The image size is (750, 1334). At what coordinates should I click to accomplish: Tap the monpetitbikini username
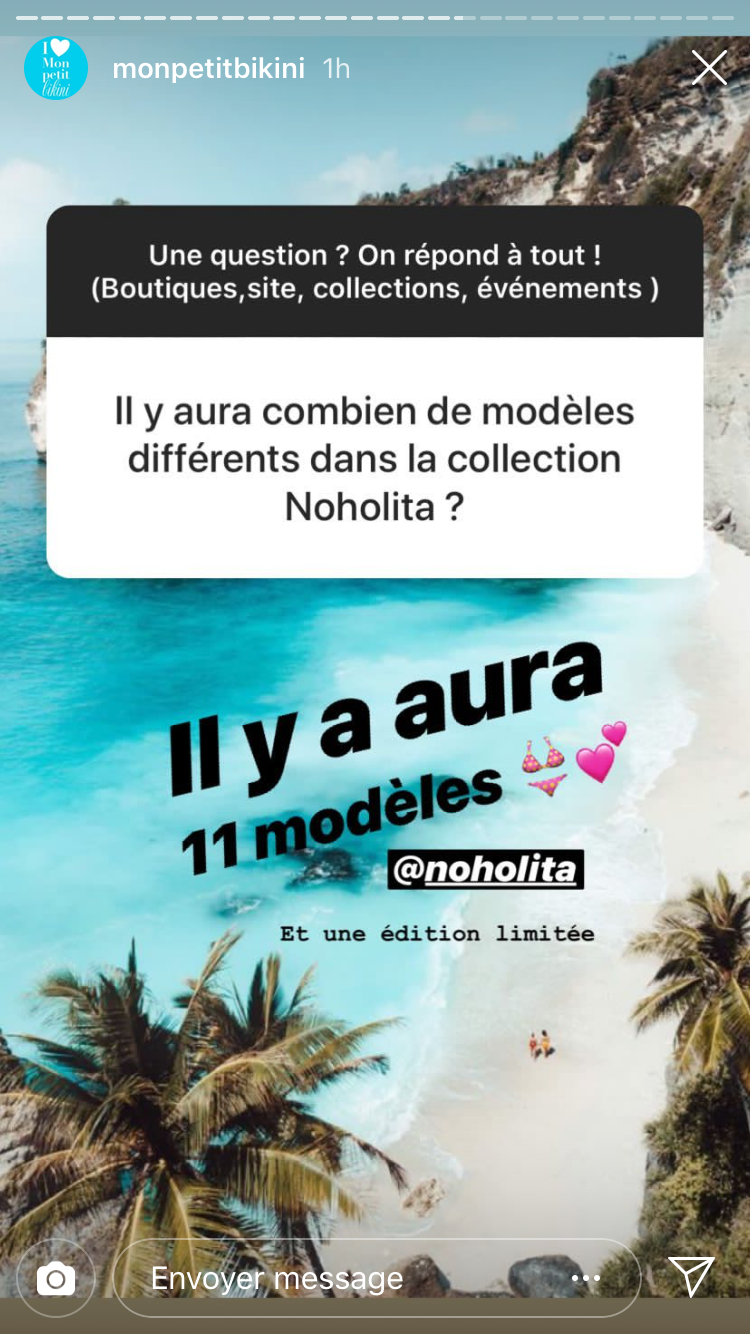click(208, 68)
